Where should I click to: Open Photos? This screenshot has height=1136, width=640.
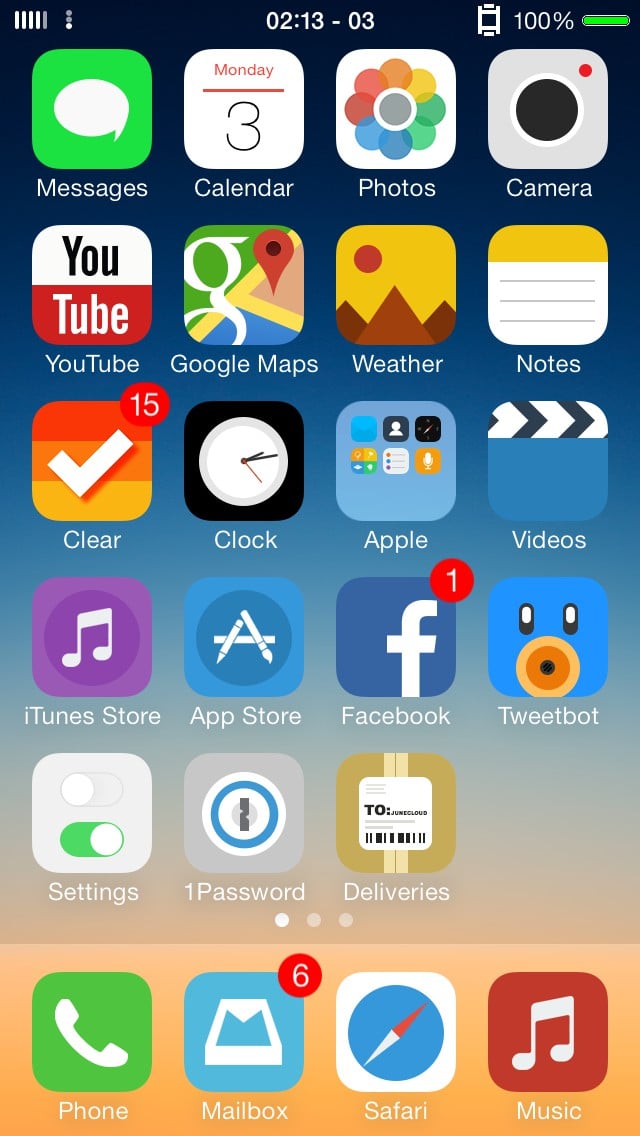click(x=396, y=109)
